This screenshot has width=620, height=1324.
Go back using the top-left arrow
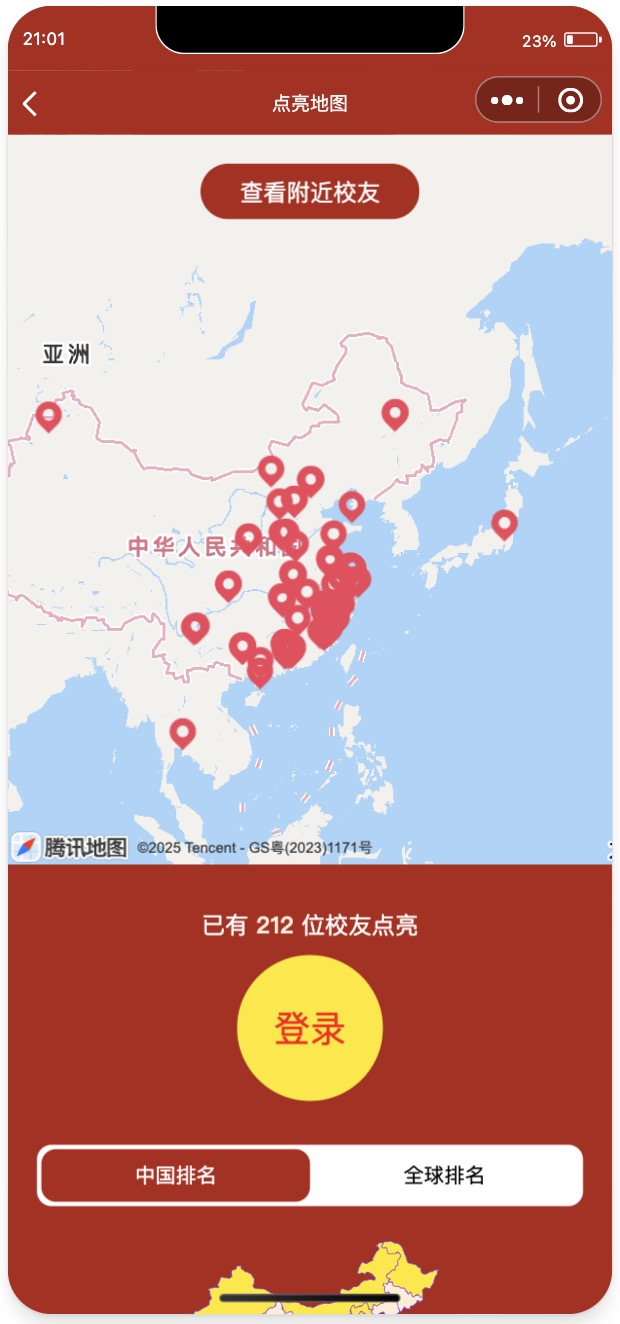coord(31,103)
